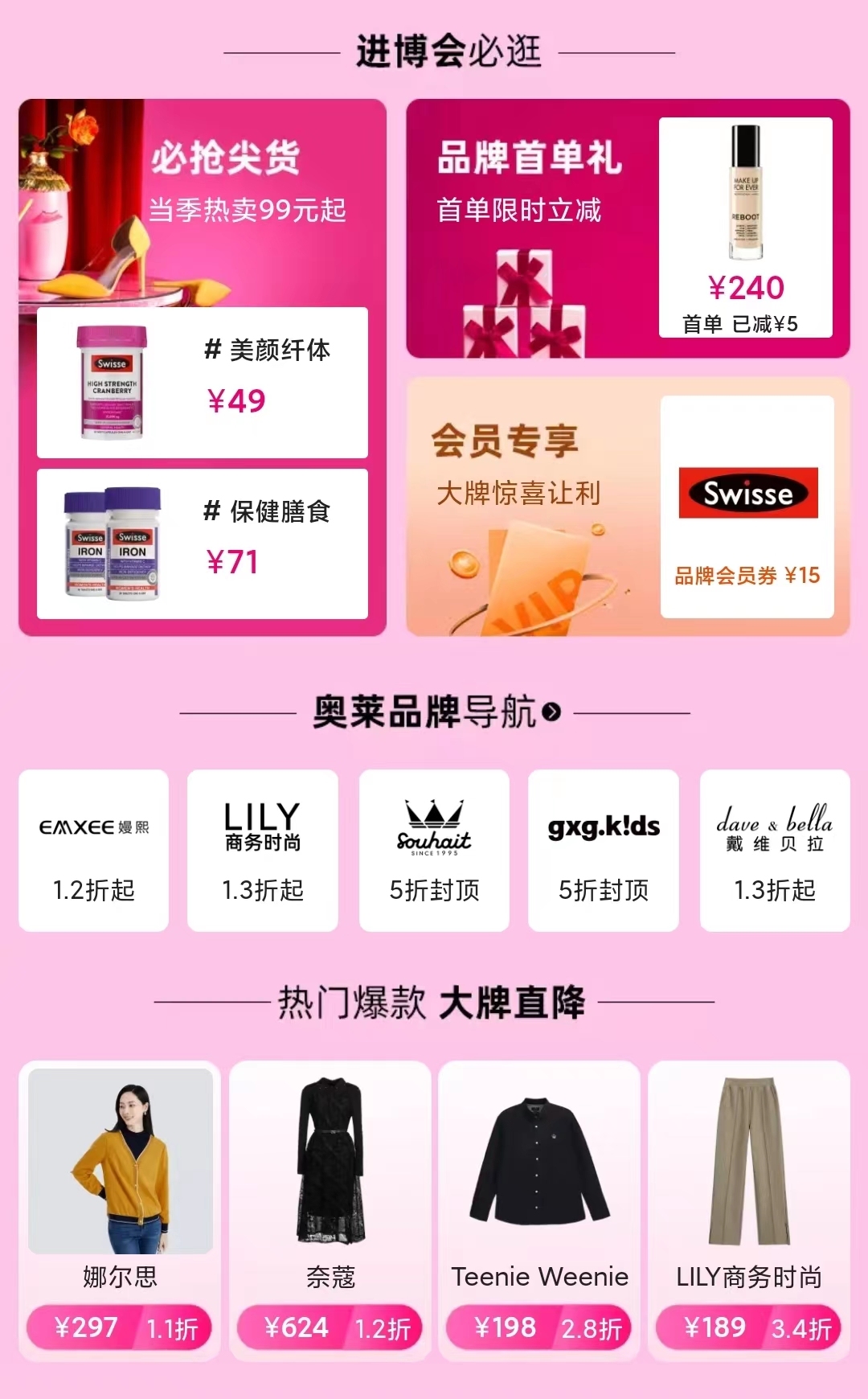The image size is (868, 1399).
Task: Open the gxg.kids brand tile
Action: pyautogui.click(x=604, y=851)
